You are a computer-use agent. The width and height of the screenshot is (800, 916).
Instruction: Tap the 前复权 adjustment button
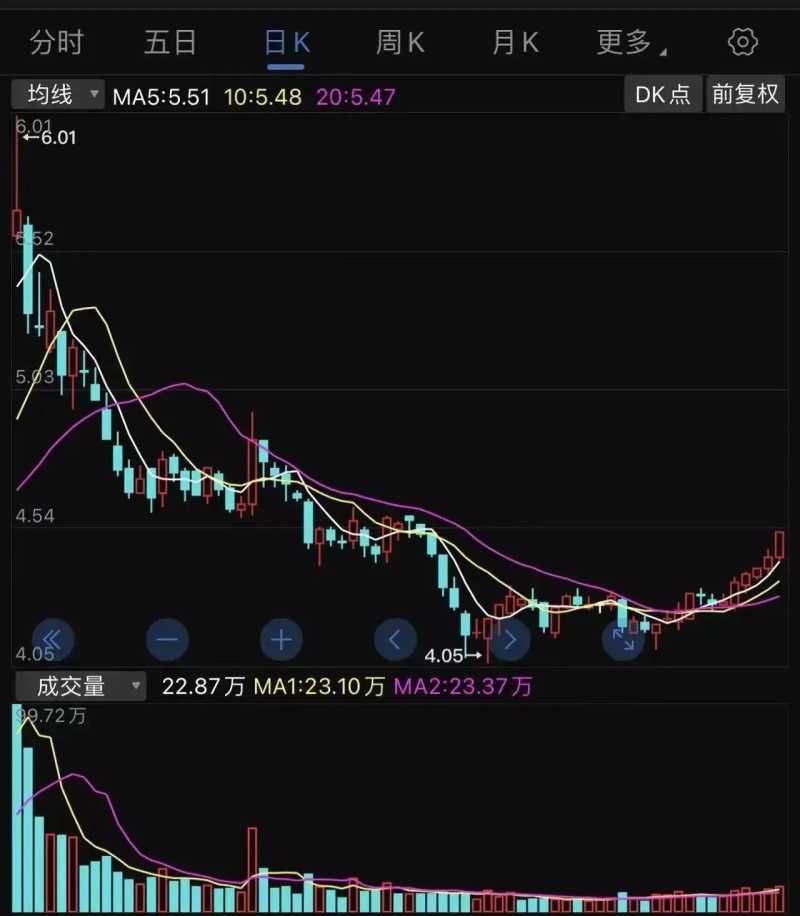point(744,95)
